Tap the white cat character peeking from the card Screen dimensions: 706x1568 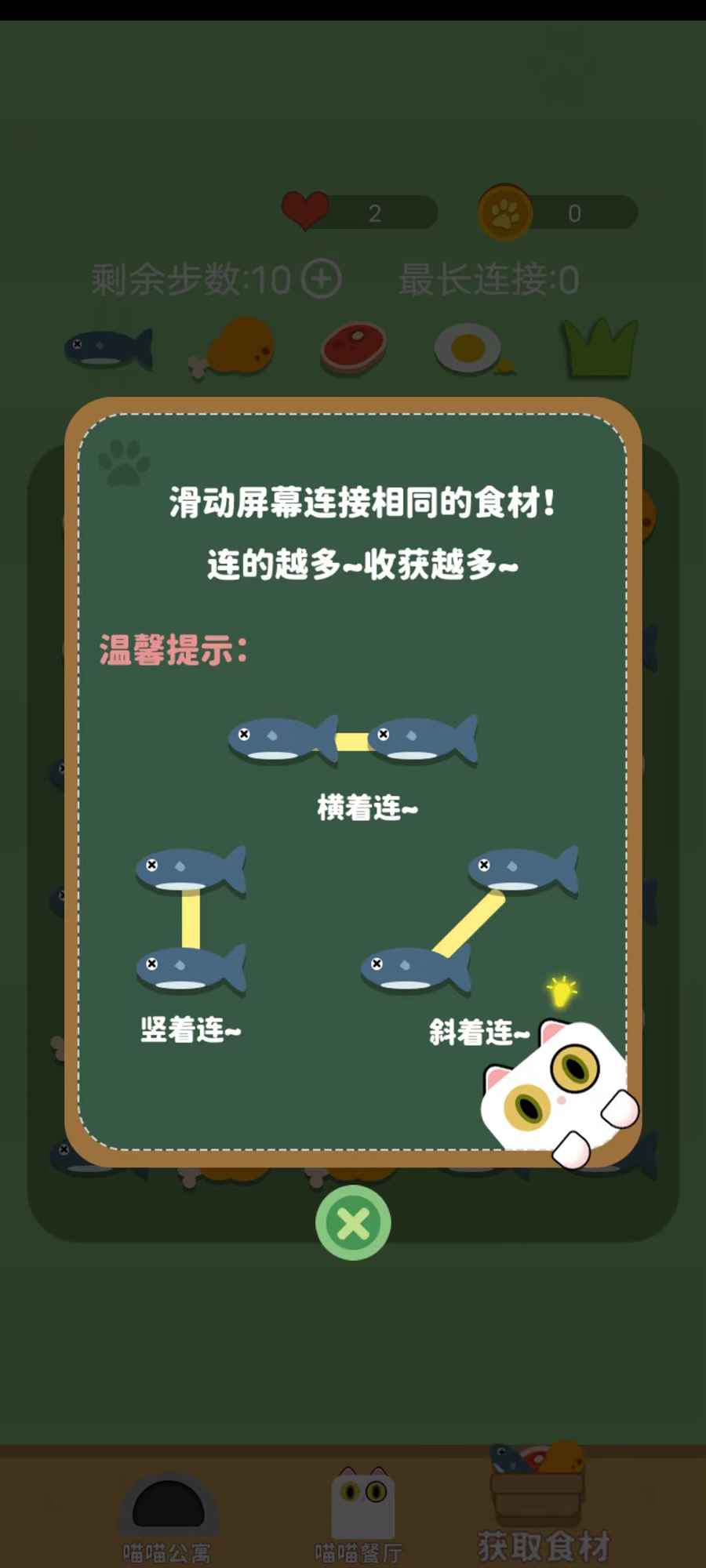point(557,1090)
